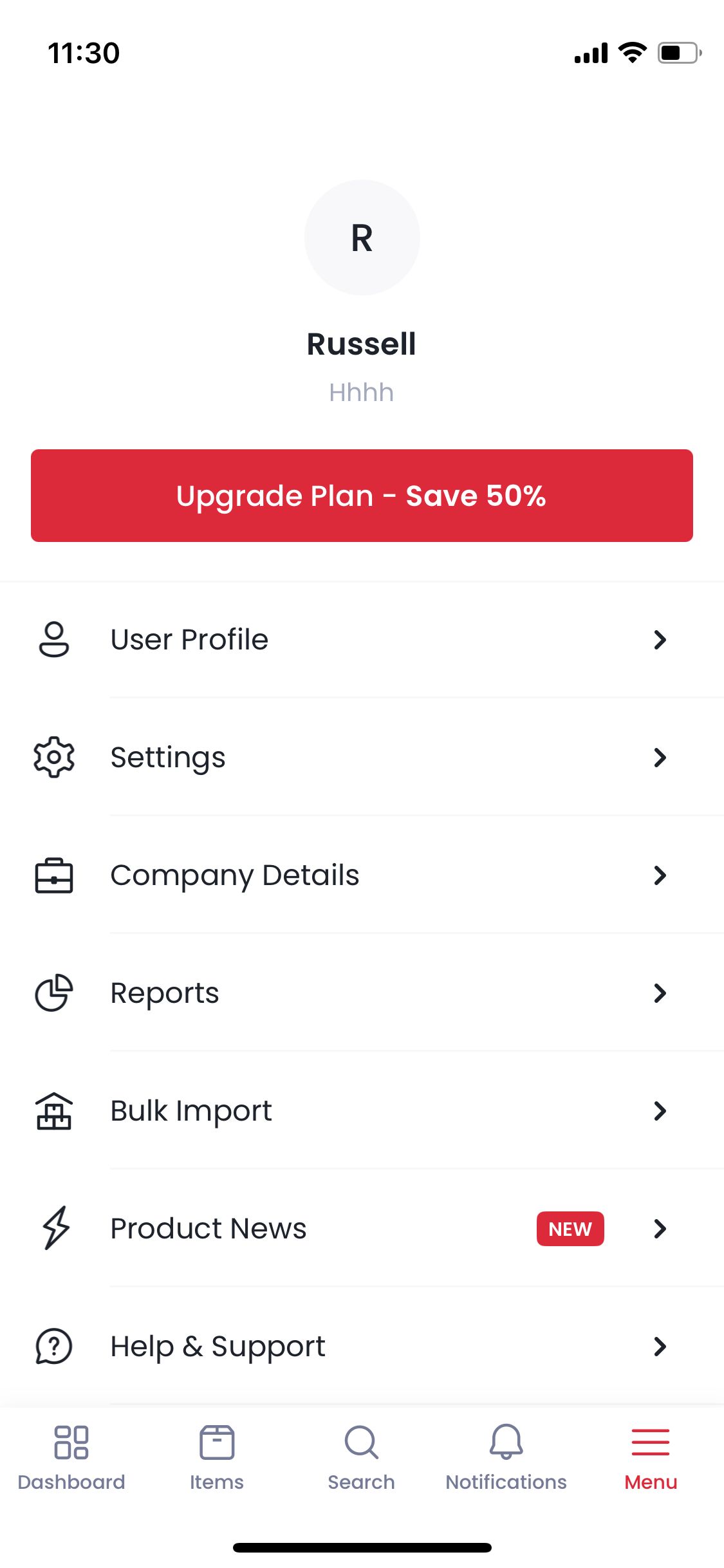Image resolution: width=724 pixels, height=1568 pixels.
Task: Open Help & Support
Action: pos(362,1347)
